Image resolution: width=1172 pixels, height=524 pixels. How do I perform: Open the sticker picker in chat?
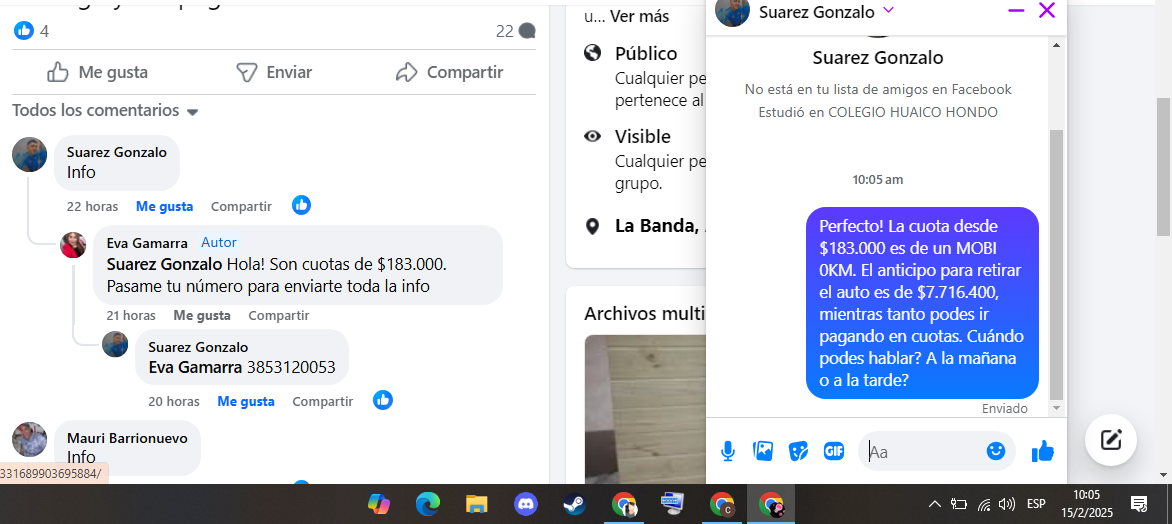tap(798, 451)
